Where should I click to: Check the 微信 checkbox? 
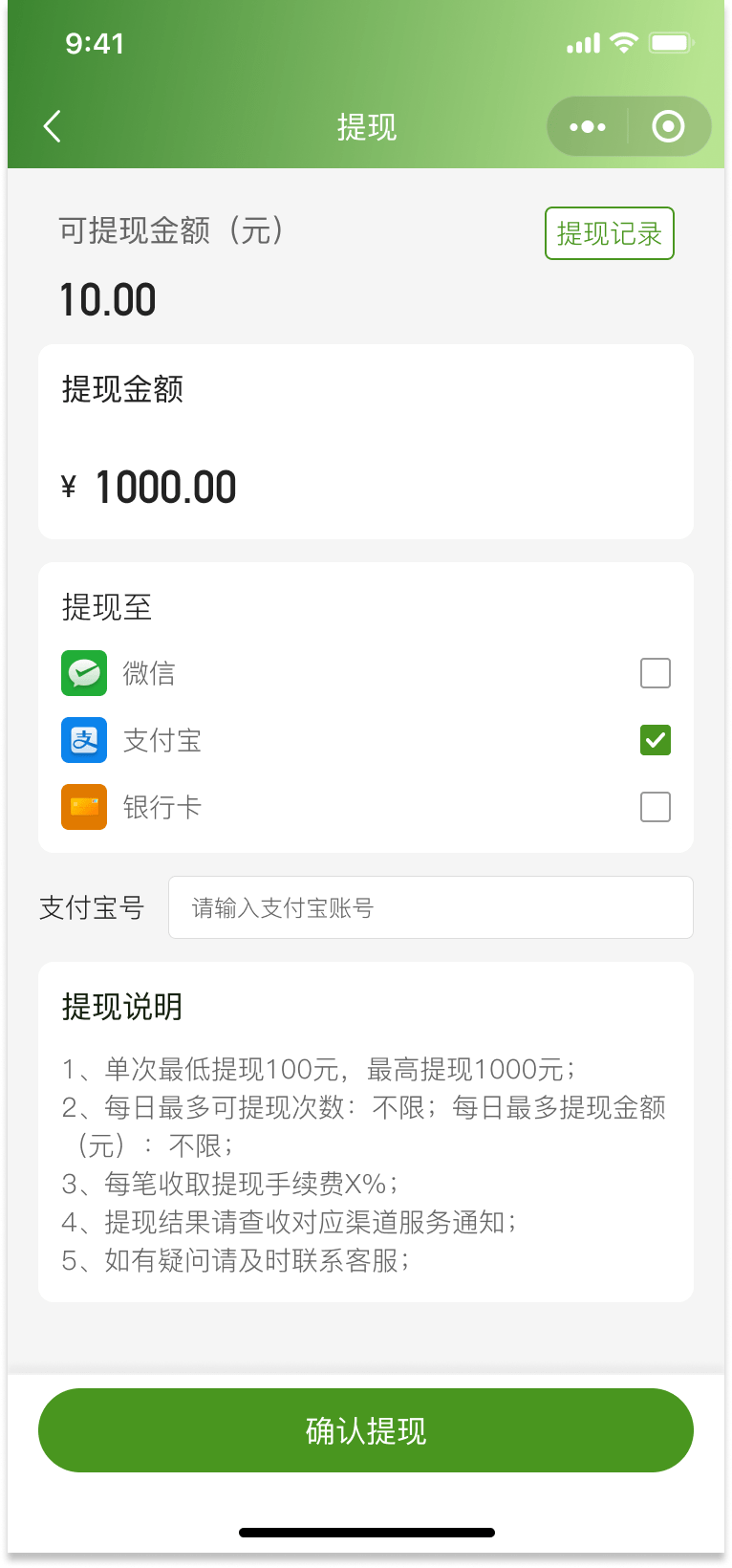[656, 673]
